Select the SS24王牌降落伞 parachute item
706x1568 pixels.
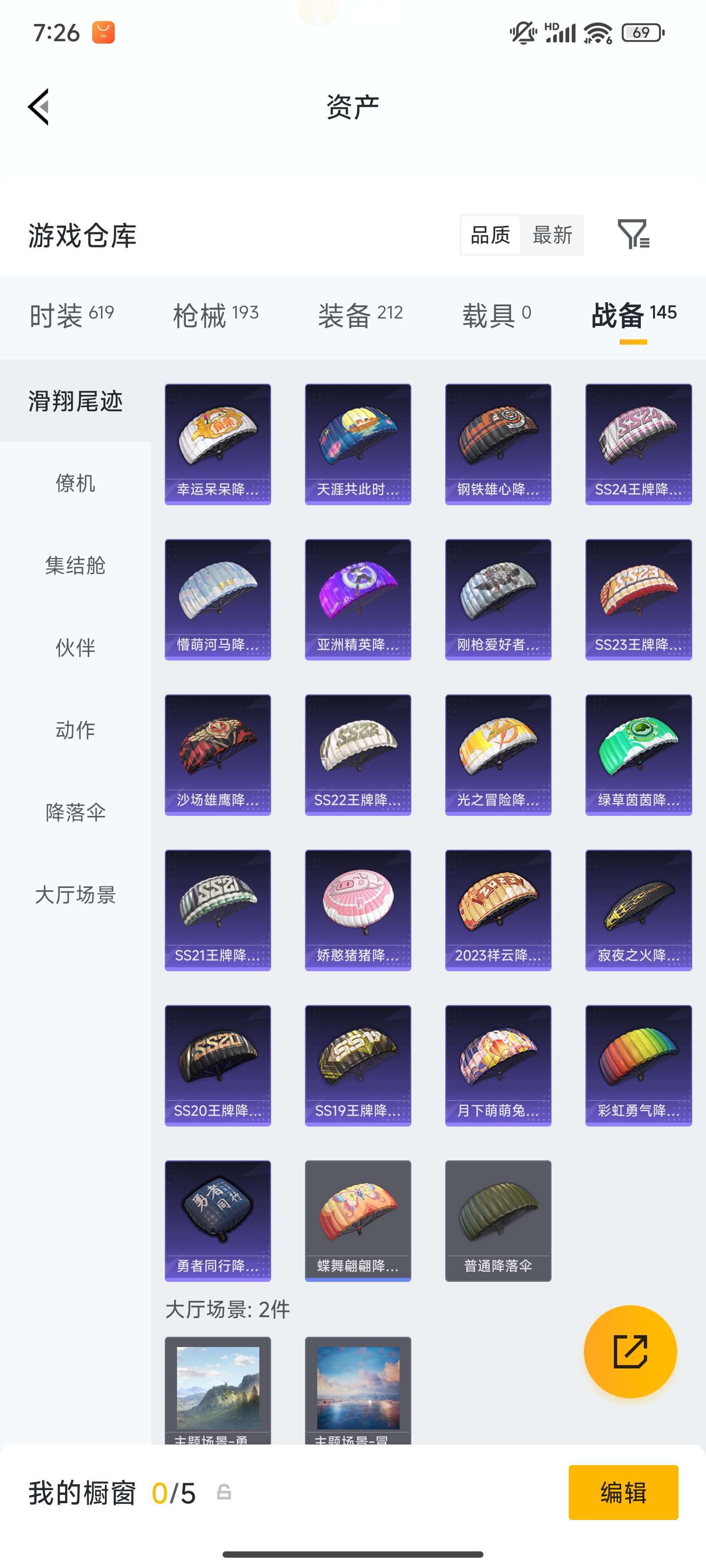(x=638, y=444)
